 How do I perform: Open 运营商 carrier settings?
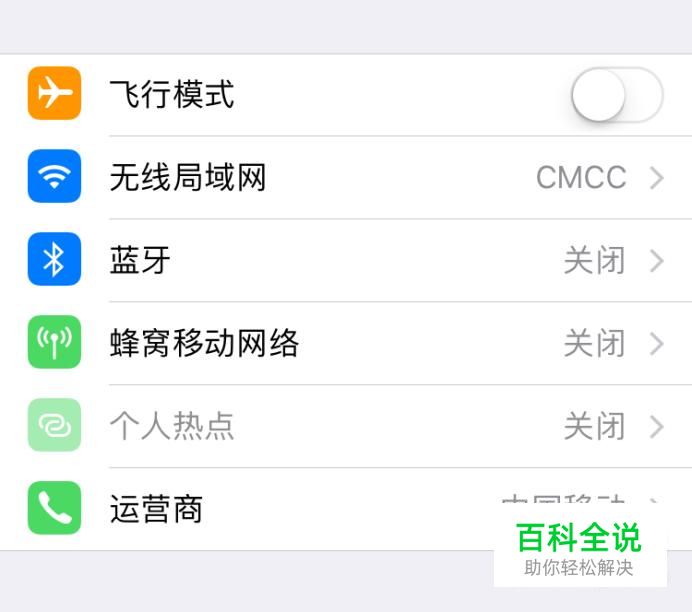tap(300, 509)
